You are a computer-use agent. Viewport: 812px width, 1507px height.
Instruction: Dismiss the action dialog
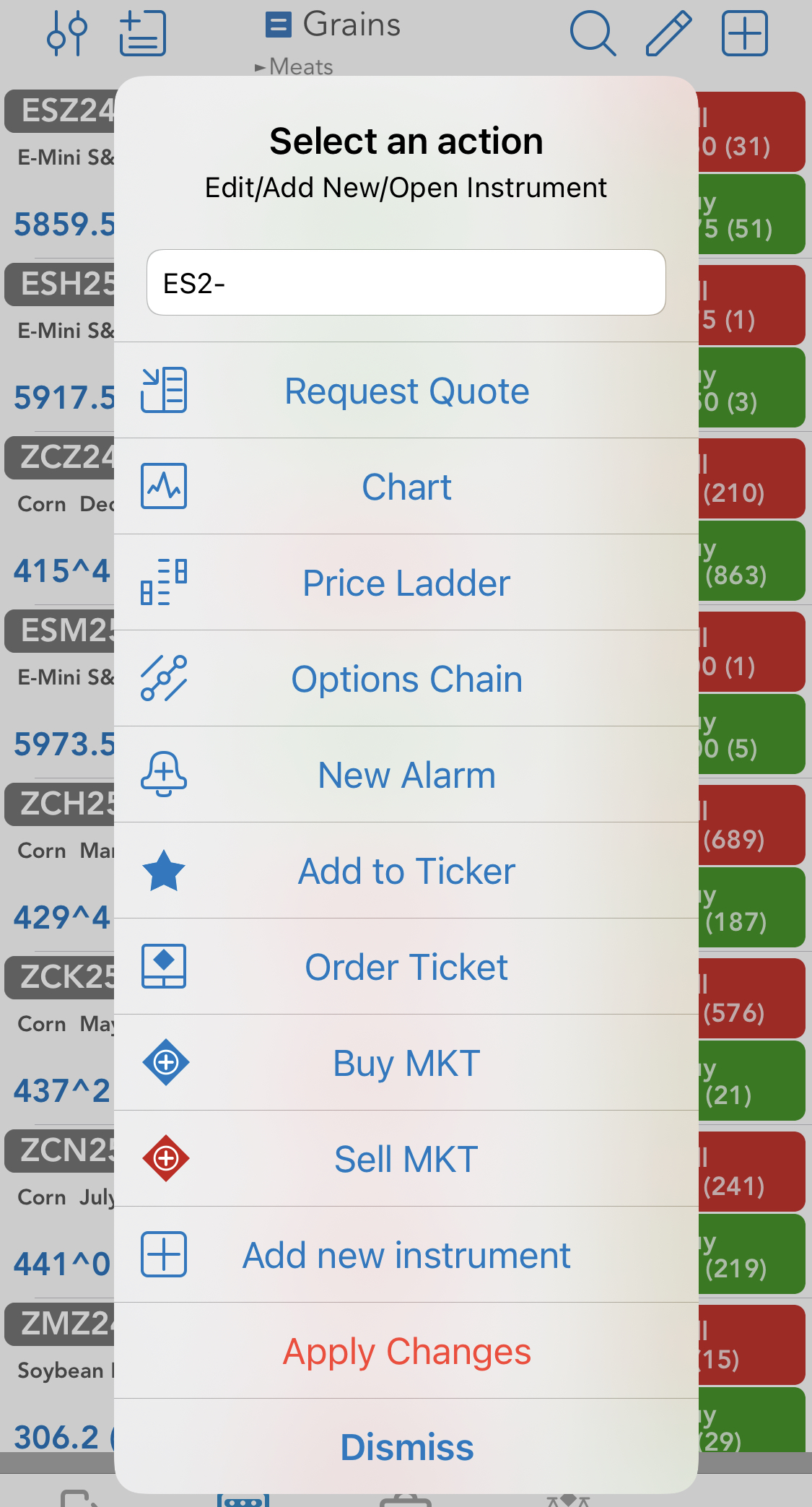tap(406, 1446)
